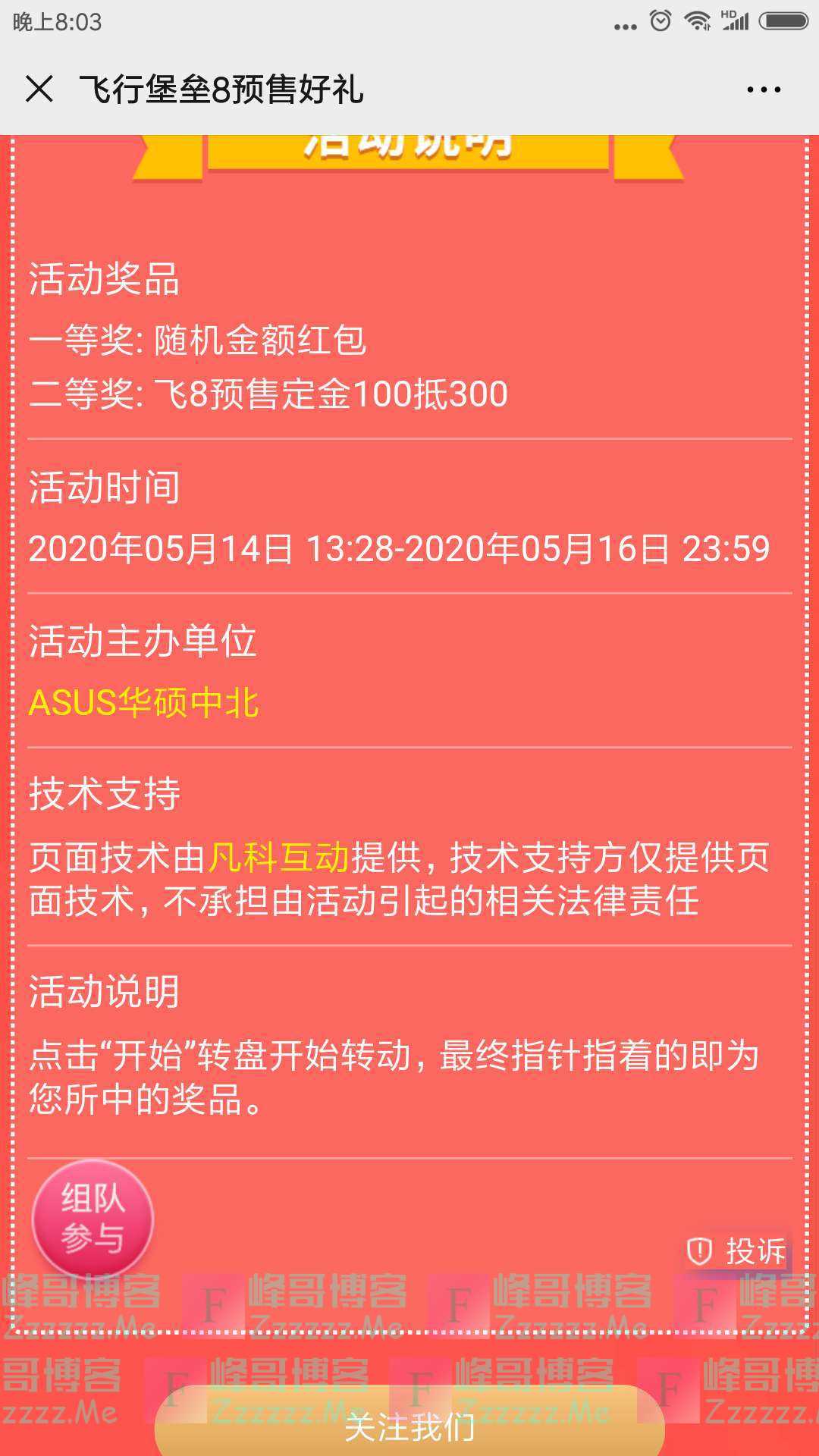Screen dimensions: 819x1456
Task: Click the HD indicator in the status bar
Action: tap(730, 13)
